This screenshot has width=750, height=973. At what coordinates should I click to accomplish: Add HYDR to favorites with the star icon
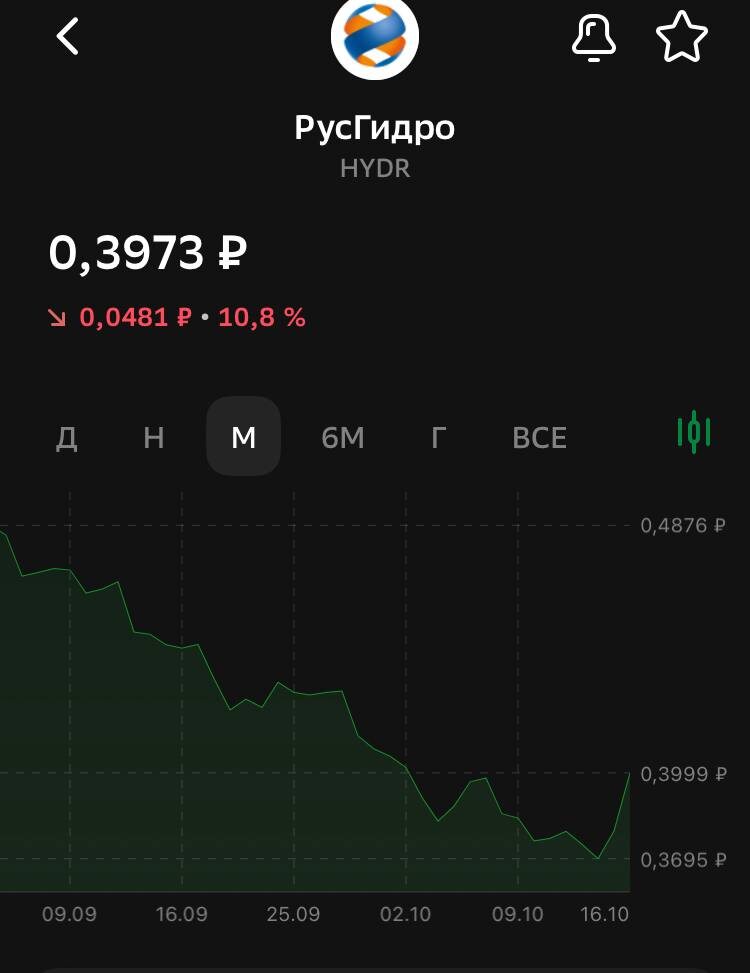tap(681, 37)
